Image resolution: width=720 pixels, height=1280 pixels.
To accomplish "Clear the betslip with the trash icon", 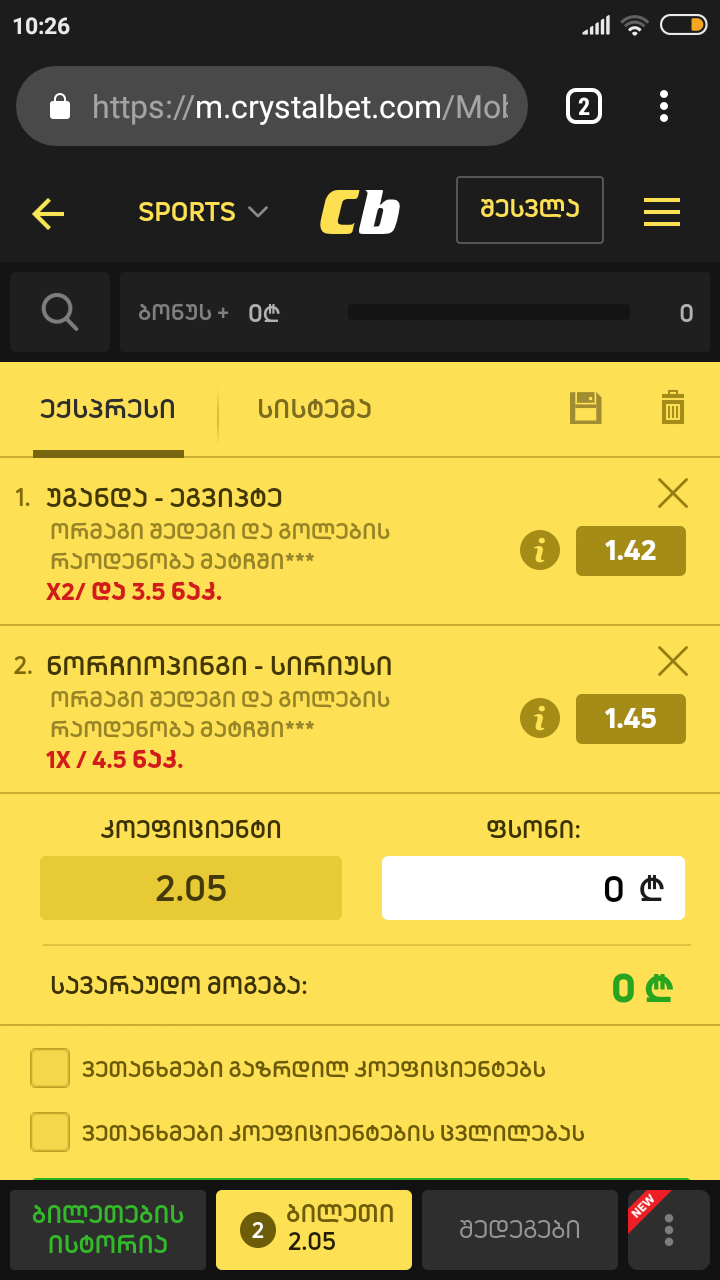I will point(671,408).
